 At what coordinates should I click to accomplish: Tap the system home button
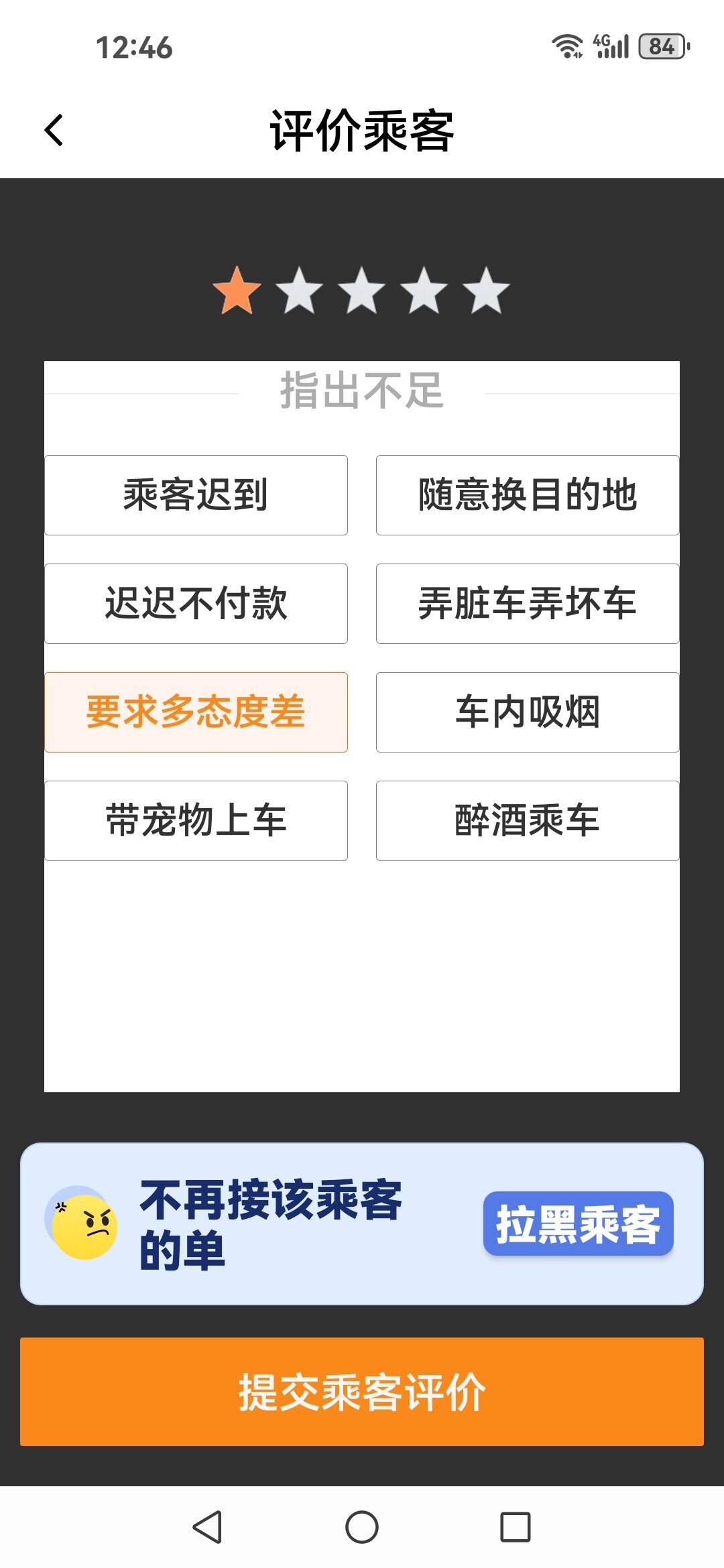click(x=362, y=1527)
